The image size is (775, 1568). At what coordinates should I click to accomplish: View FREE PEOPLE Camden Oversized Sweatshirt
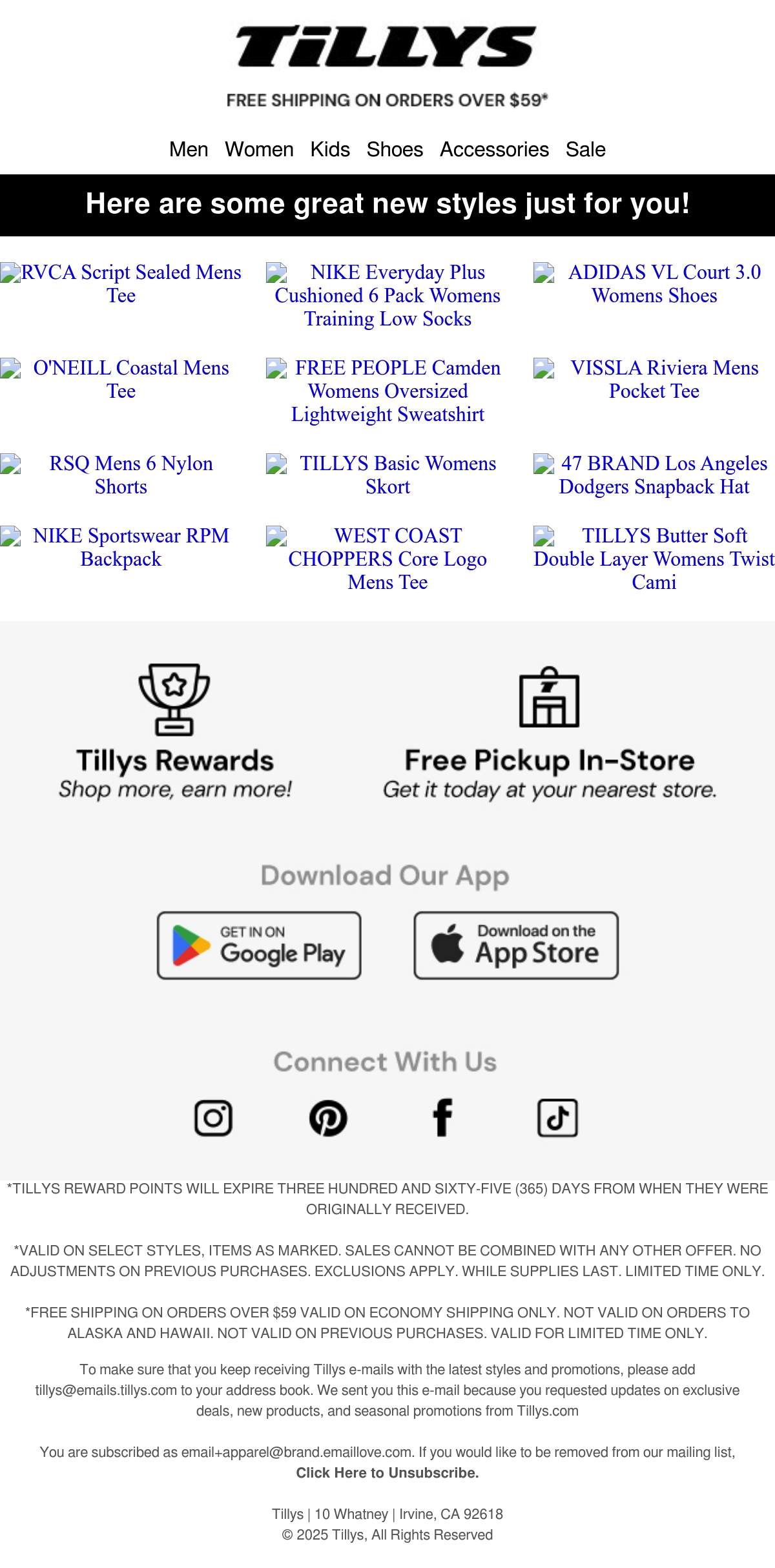pyautogui.click(x=387, y=391)
